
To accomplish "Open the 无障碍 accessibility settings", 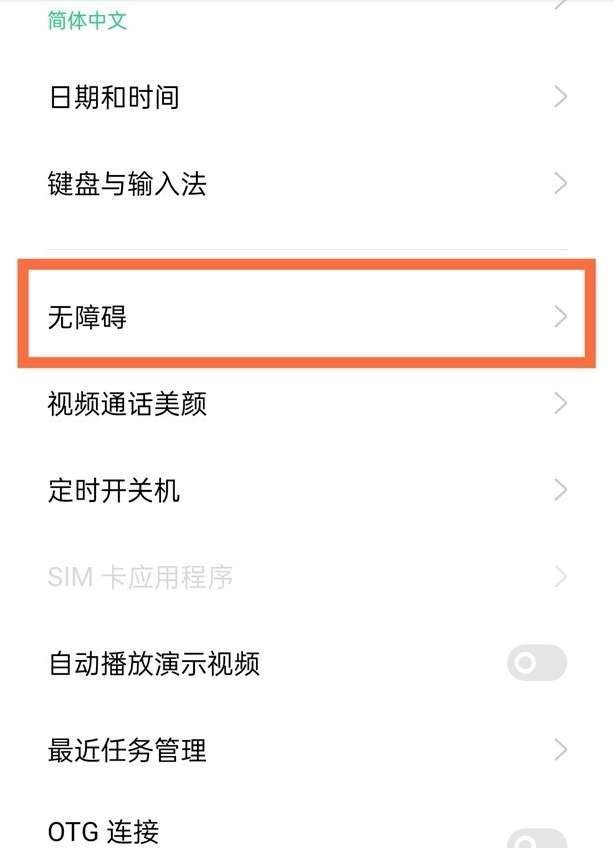I will [300, 317].
